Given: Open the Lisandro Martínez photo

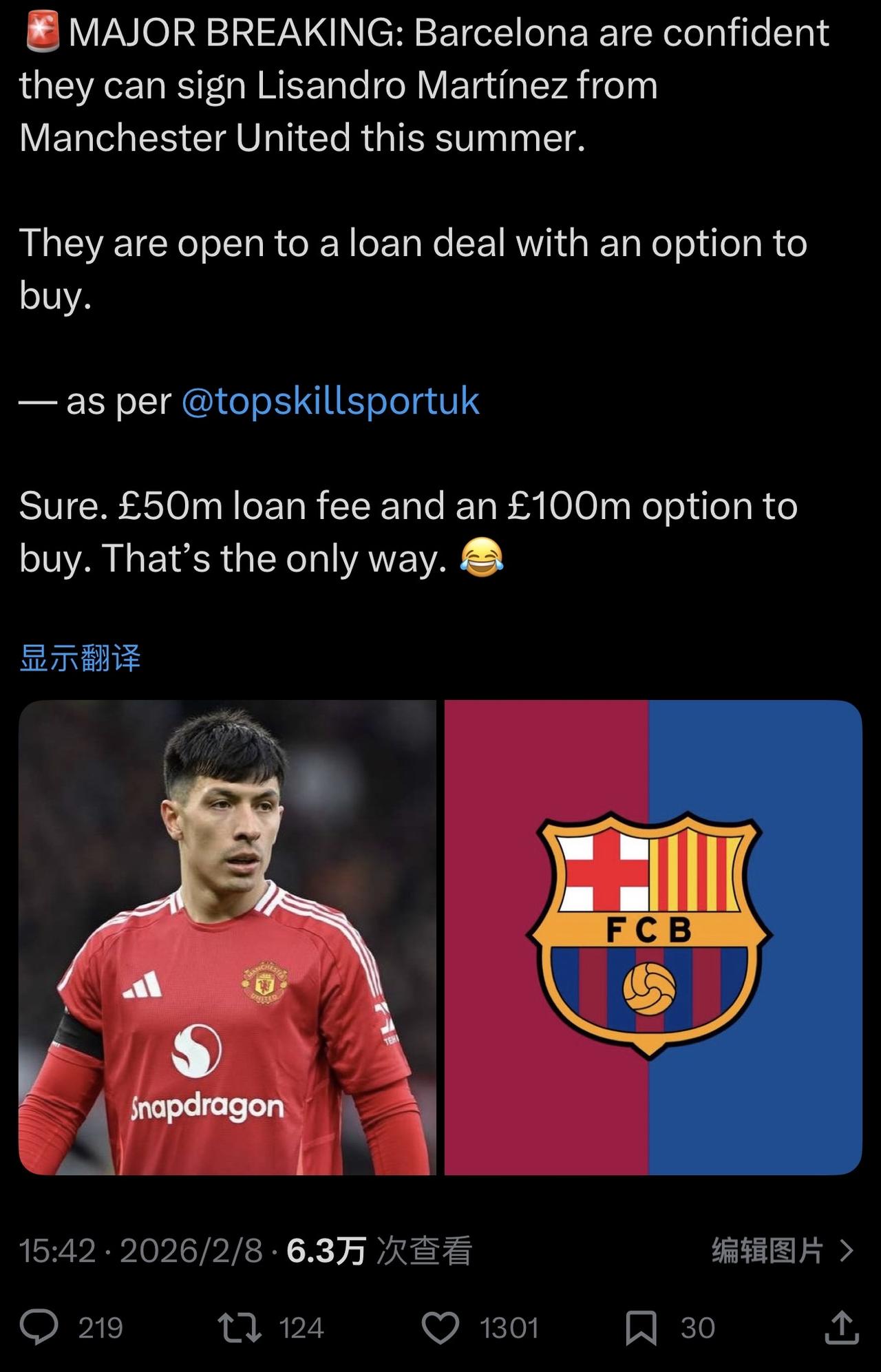Looking at the screenshot, I should [x=227, y=937].
